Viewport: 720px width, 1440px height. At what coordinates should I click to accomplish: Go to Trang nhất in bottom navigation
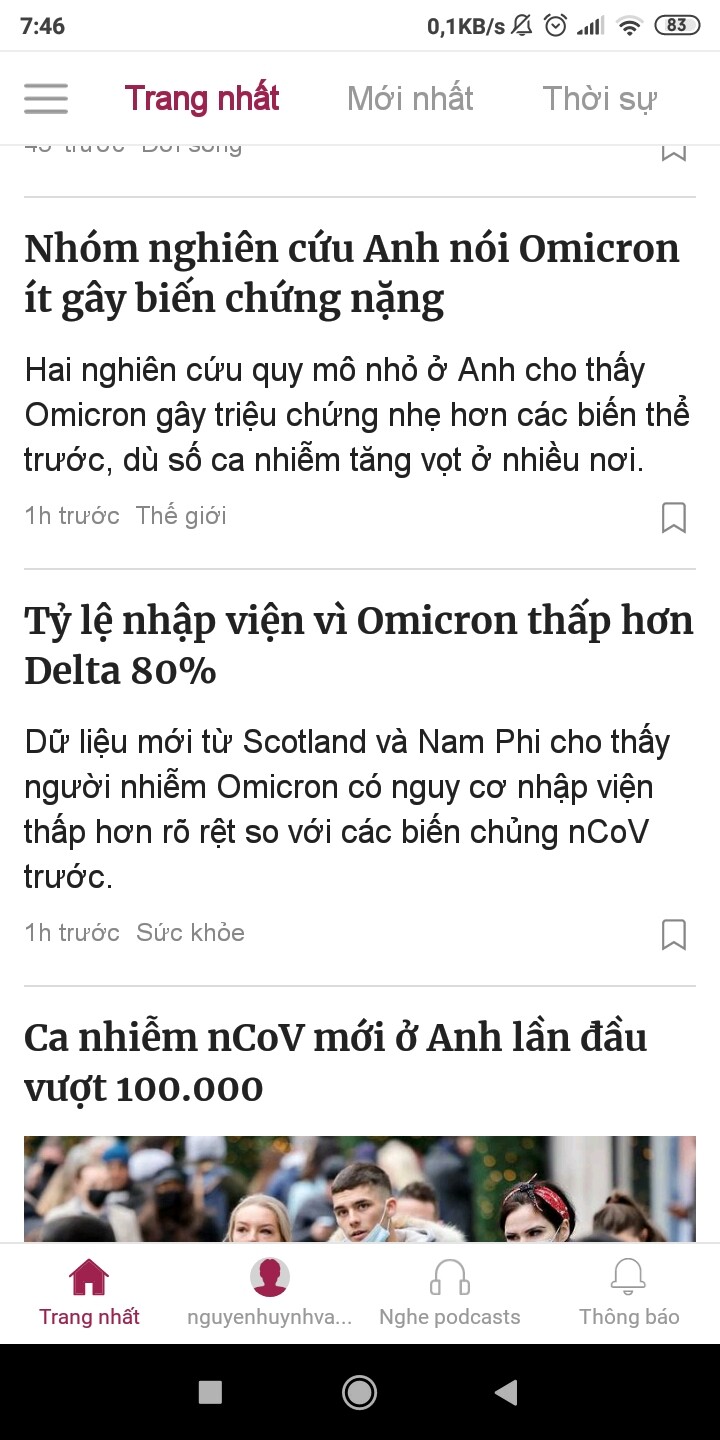click(89, 1293)
